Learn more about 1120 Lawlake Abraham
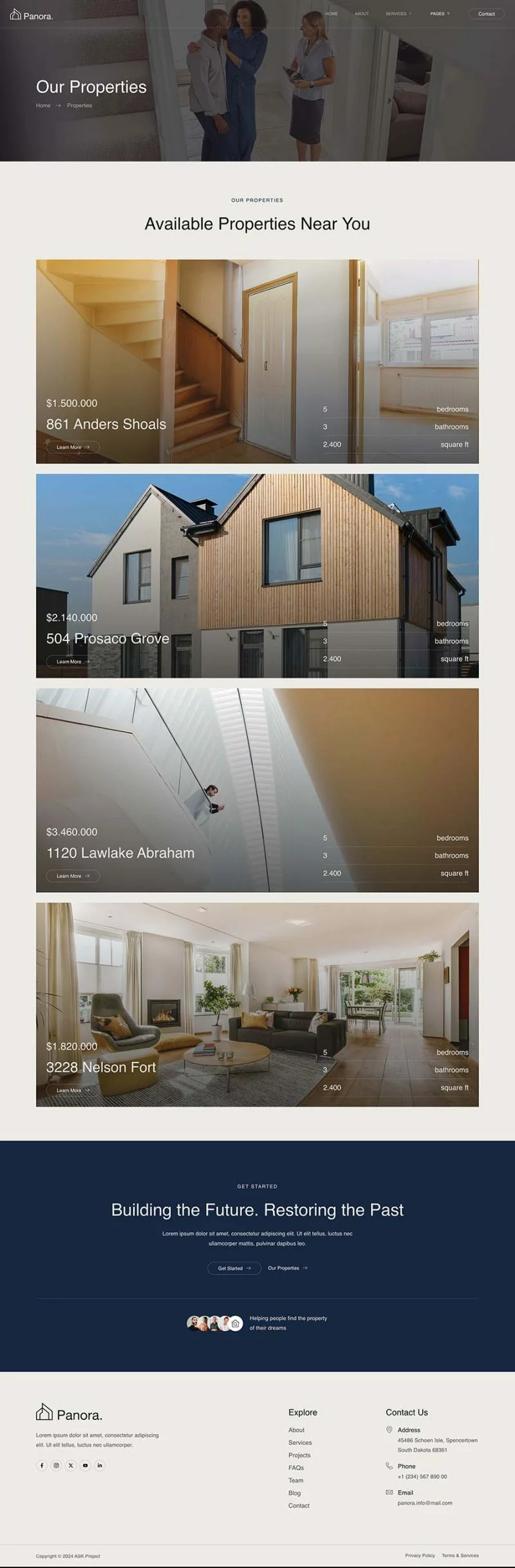Viewport: 515px width, 1568px height. (x=73, y=875)
